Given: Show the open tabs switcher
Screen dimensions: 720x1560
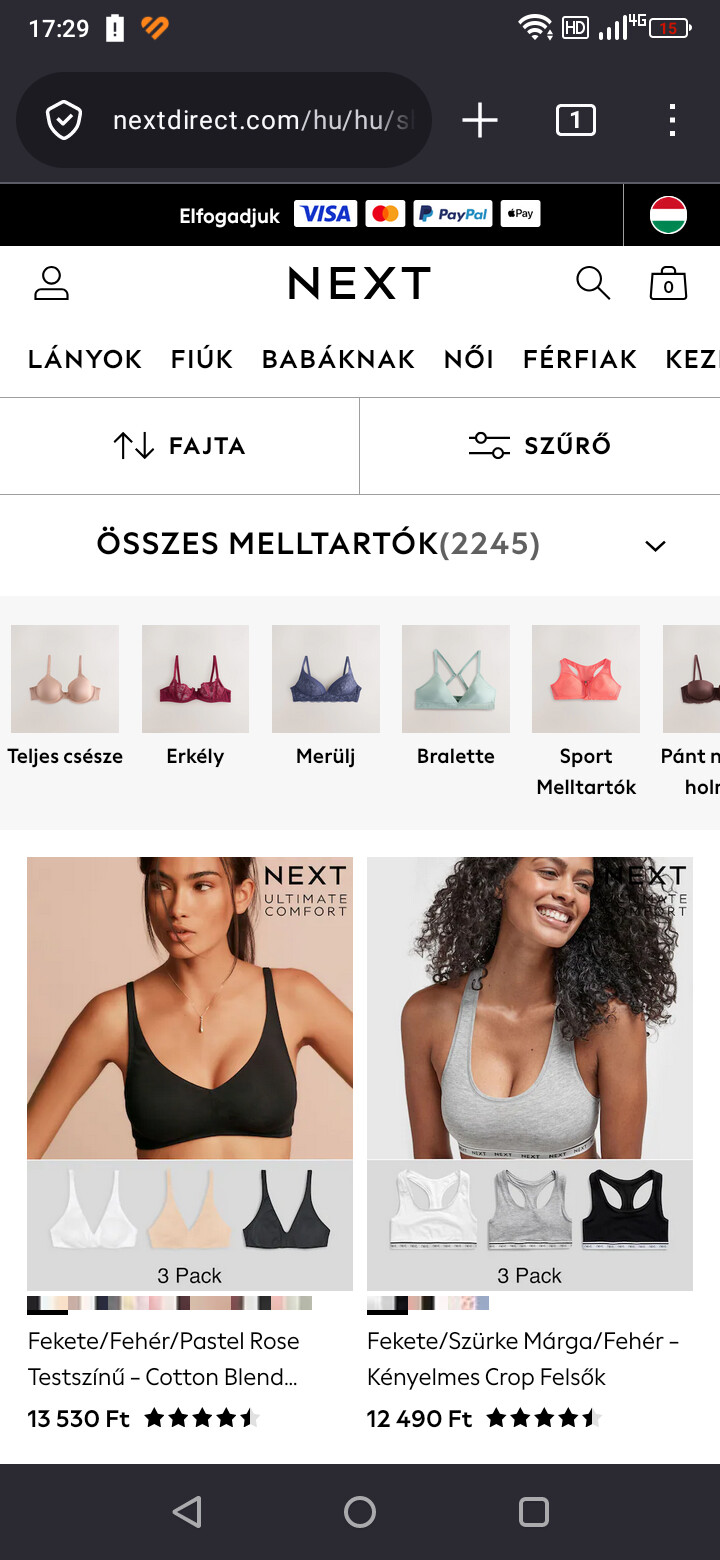Looking at the screenshot, I should tap(575, 120).
